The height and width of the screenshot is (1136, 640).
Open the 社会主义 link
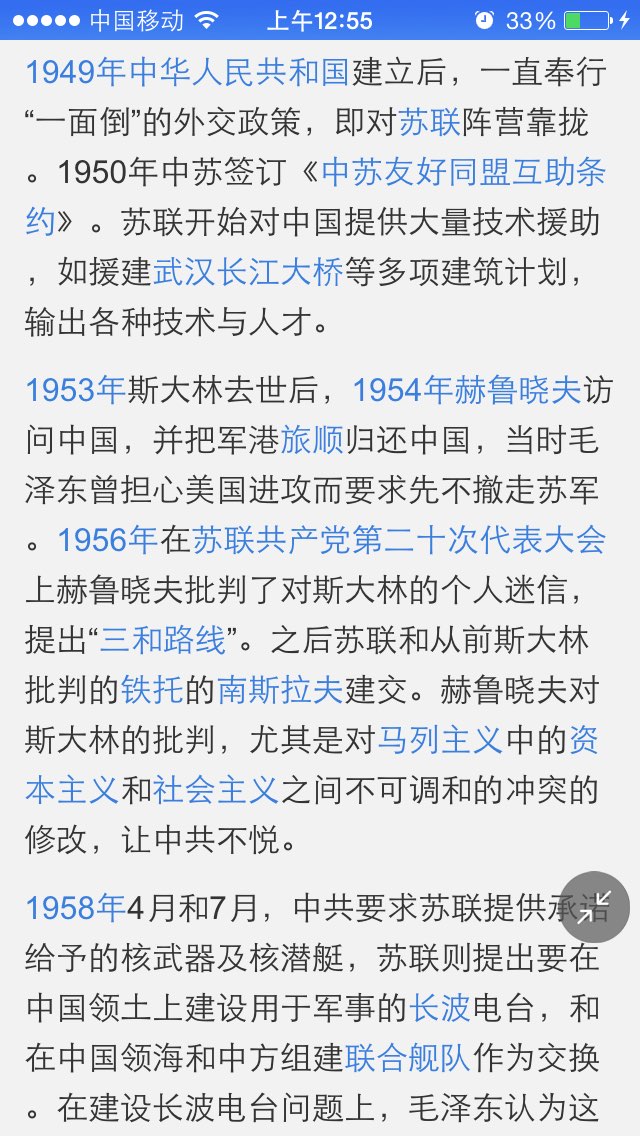(x=216, y=790)
